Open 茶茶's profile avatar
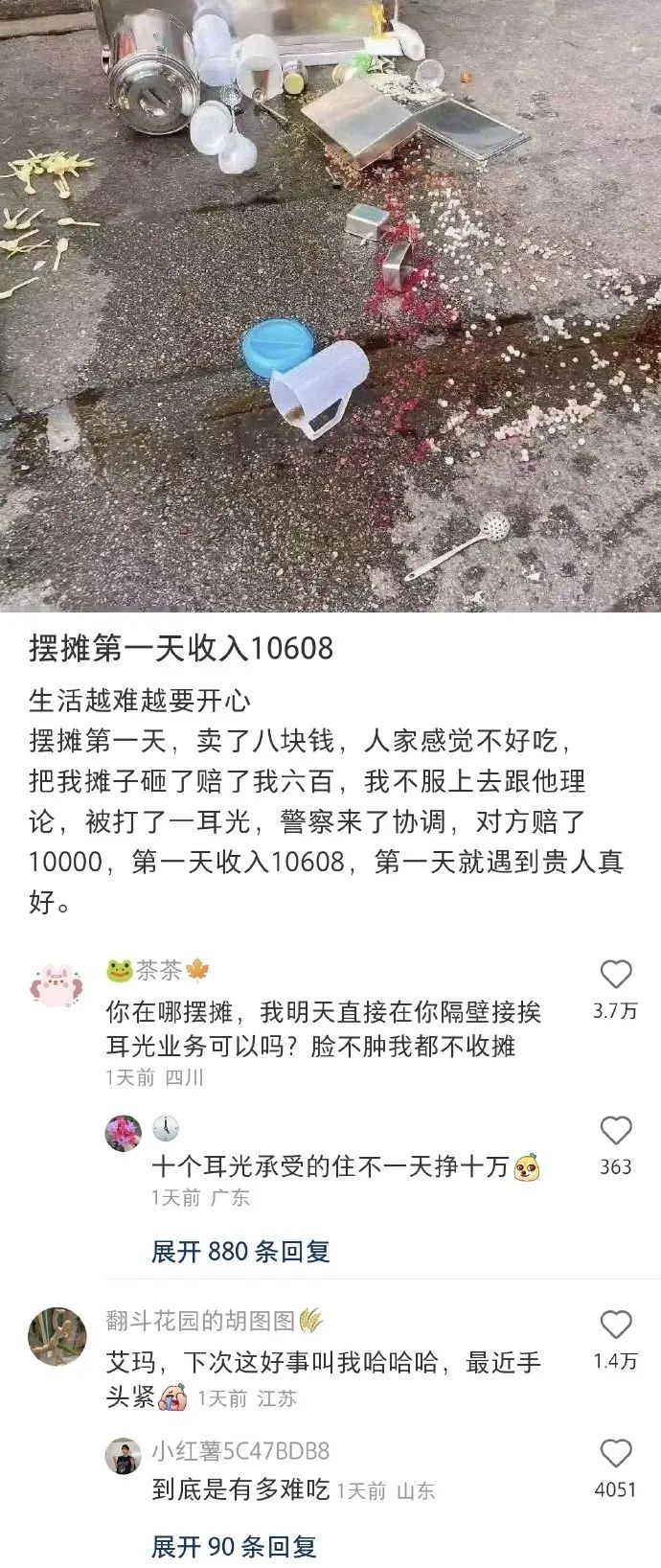 tap(57, 984)
